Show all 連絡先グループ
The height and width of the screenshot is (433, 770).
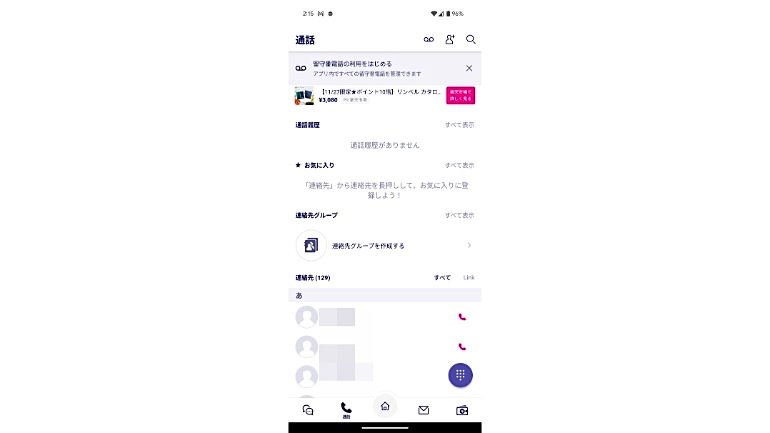459,215
